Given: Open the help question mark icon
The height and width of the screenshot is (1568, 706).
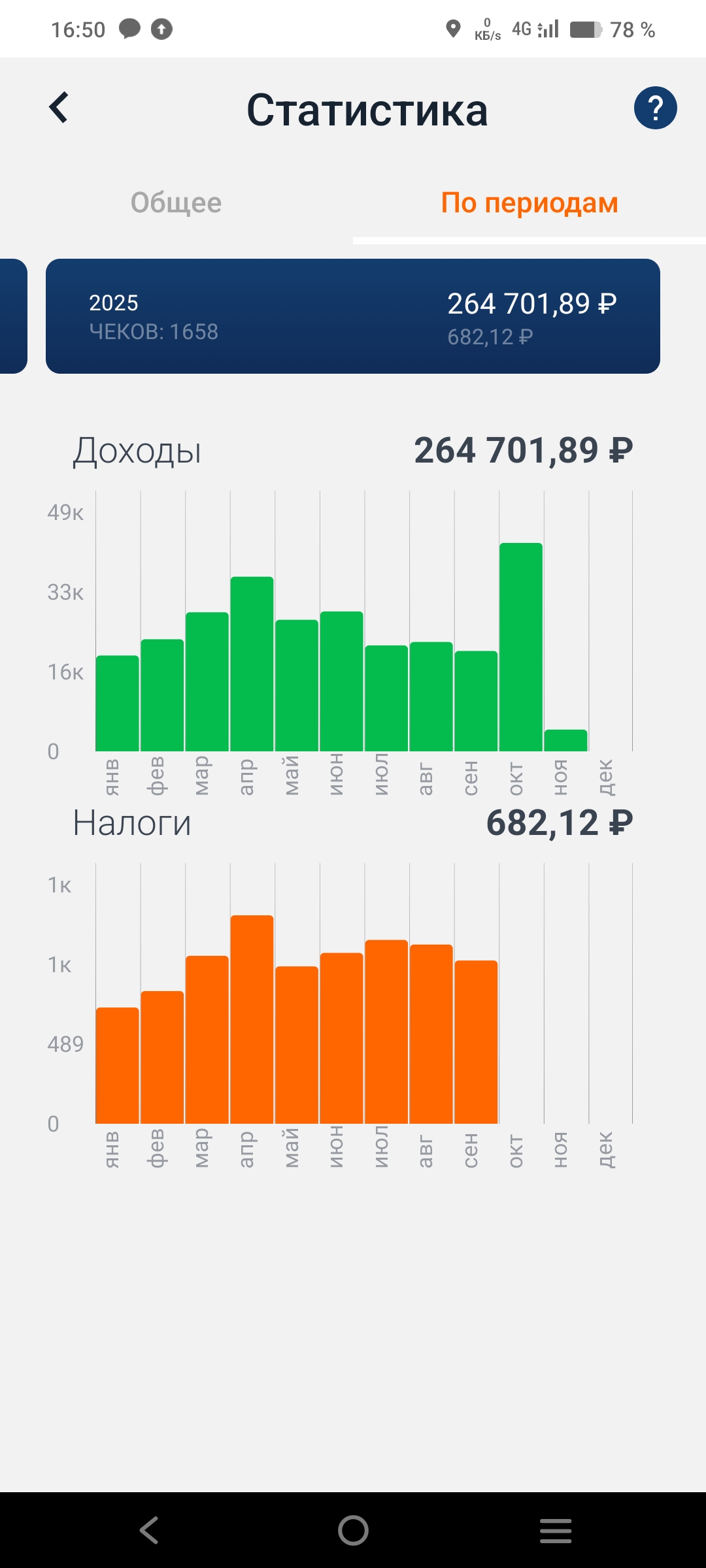Looking at the screenshot, I should (x=655, y=108).
